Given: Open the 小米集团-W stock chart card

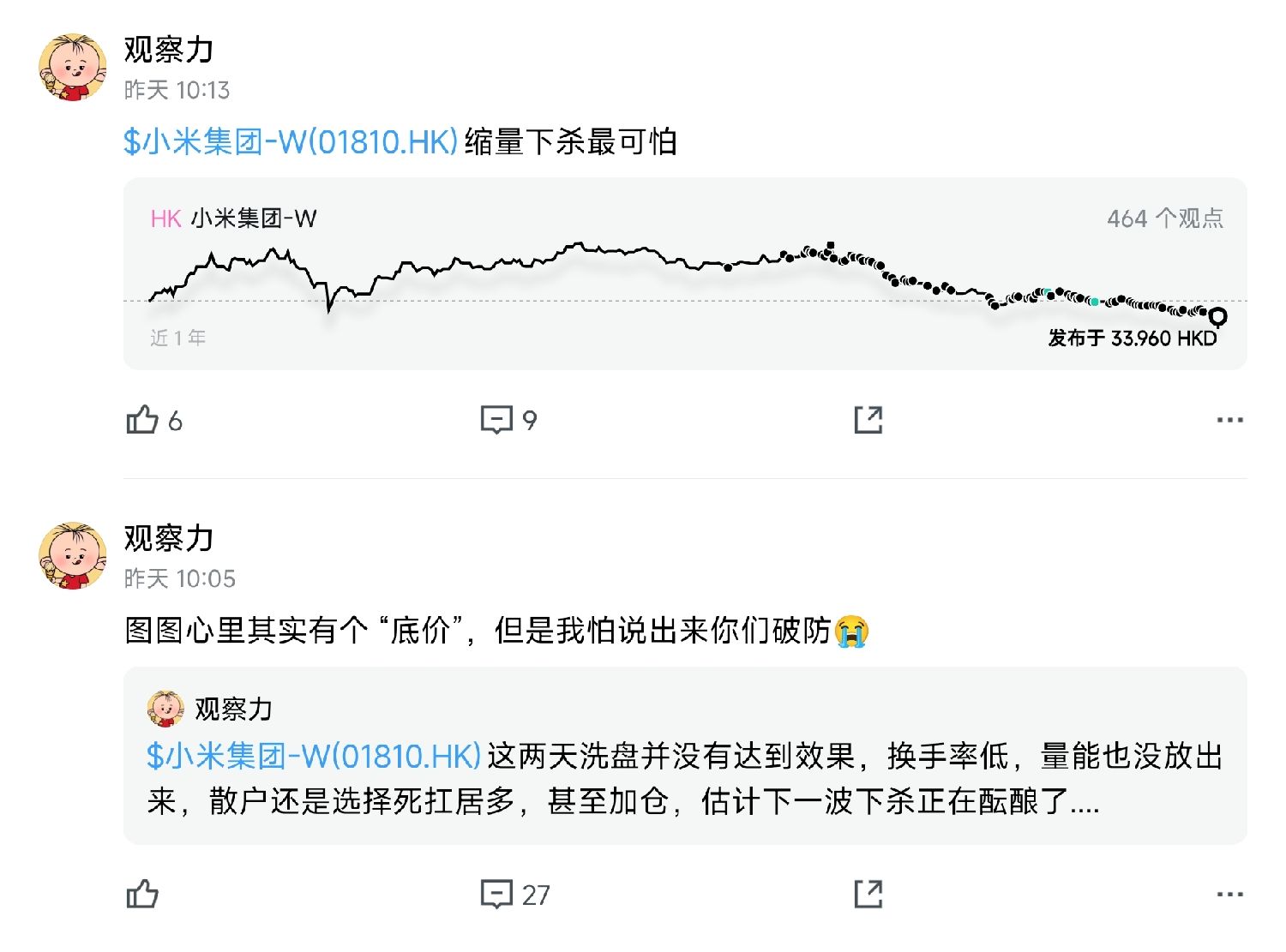Looking at the screenshot, I should pyautogui.click(x=684, y=274).
